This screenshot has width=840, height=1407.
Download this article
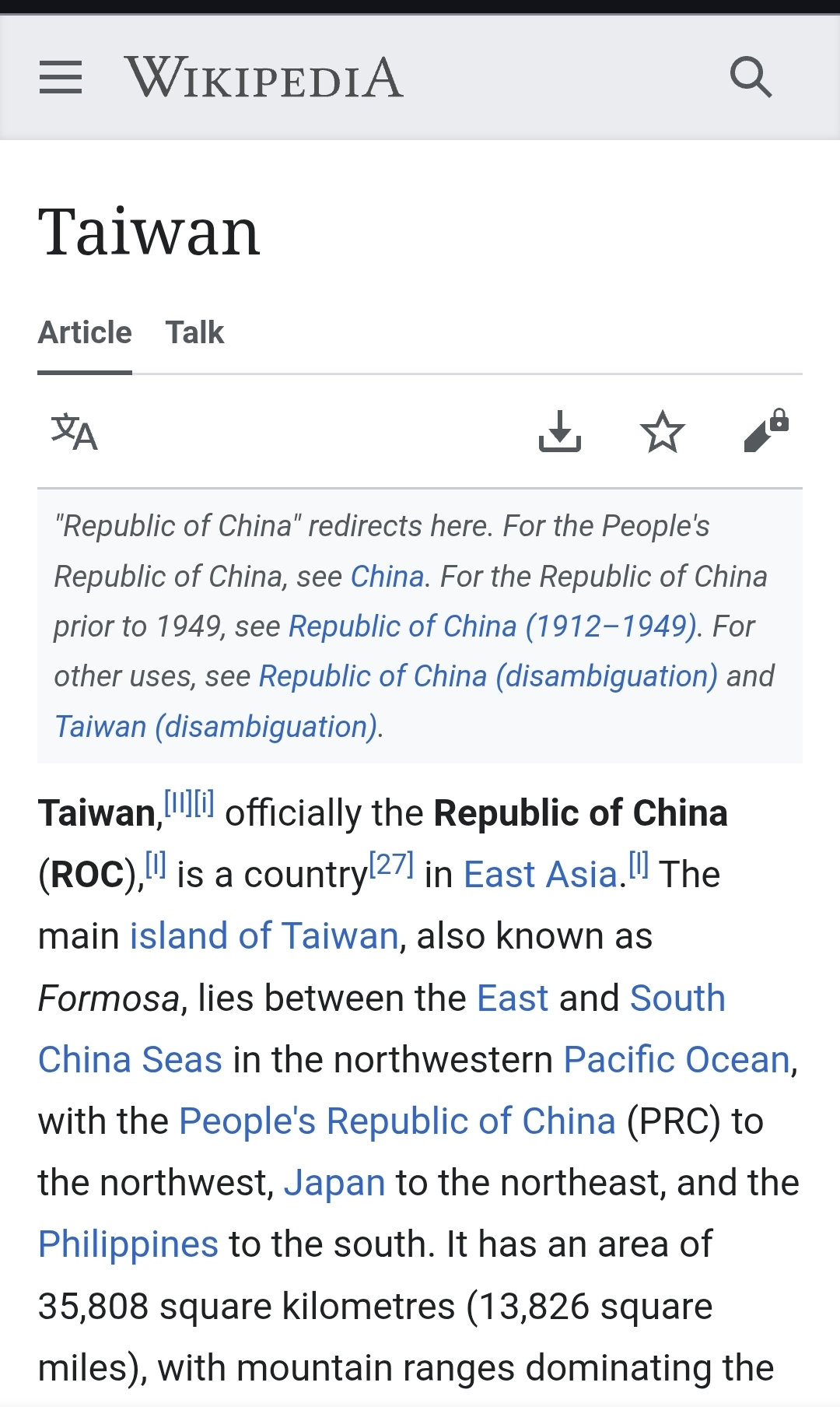559,432
